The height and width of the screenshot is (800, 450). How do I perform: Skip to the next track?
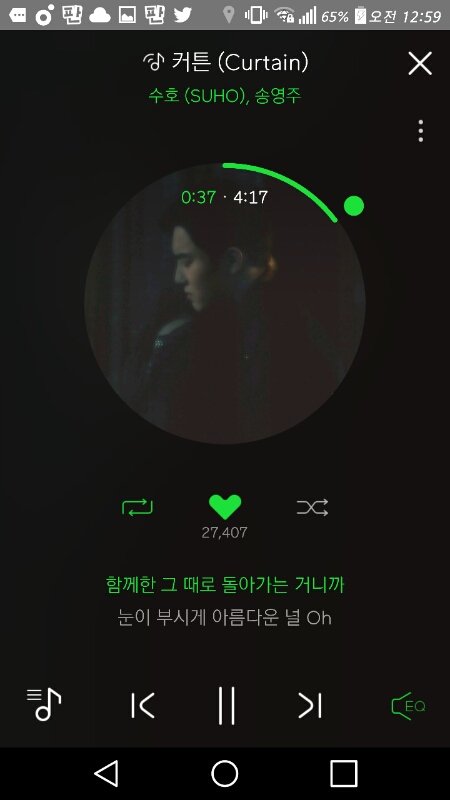tap(310, 706)
